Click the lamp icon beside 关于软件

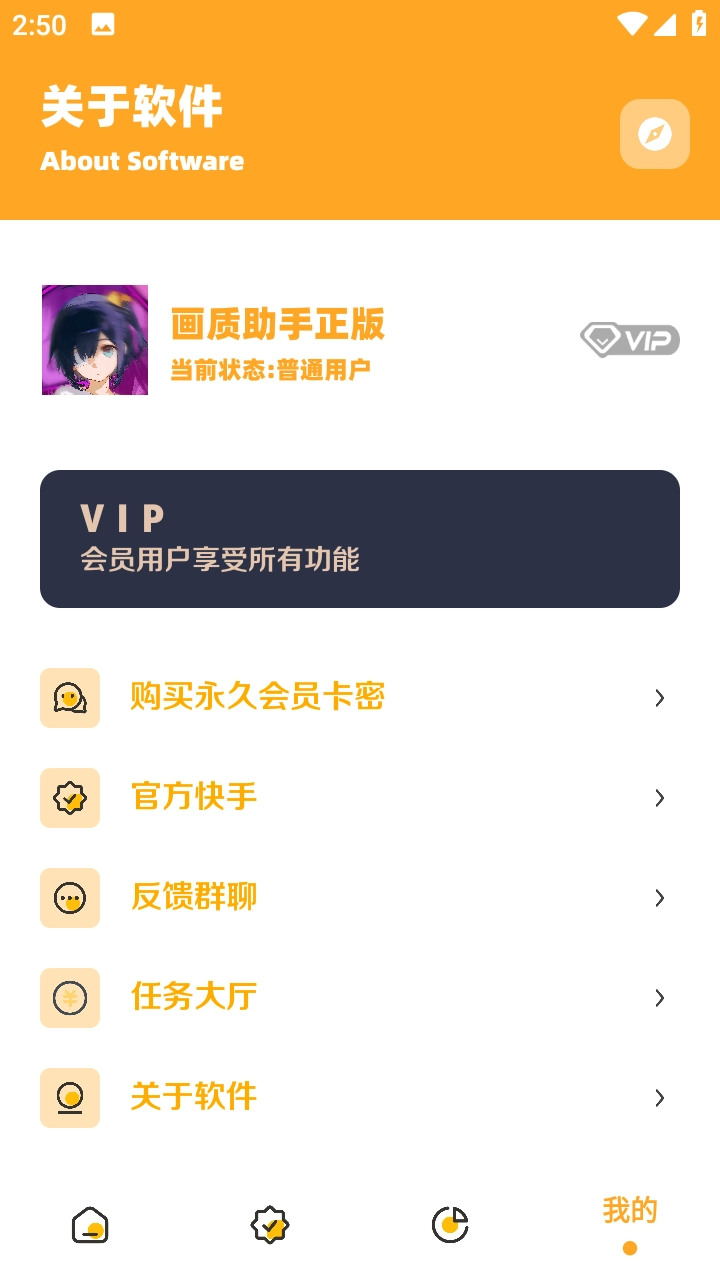coord(69,1097)
